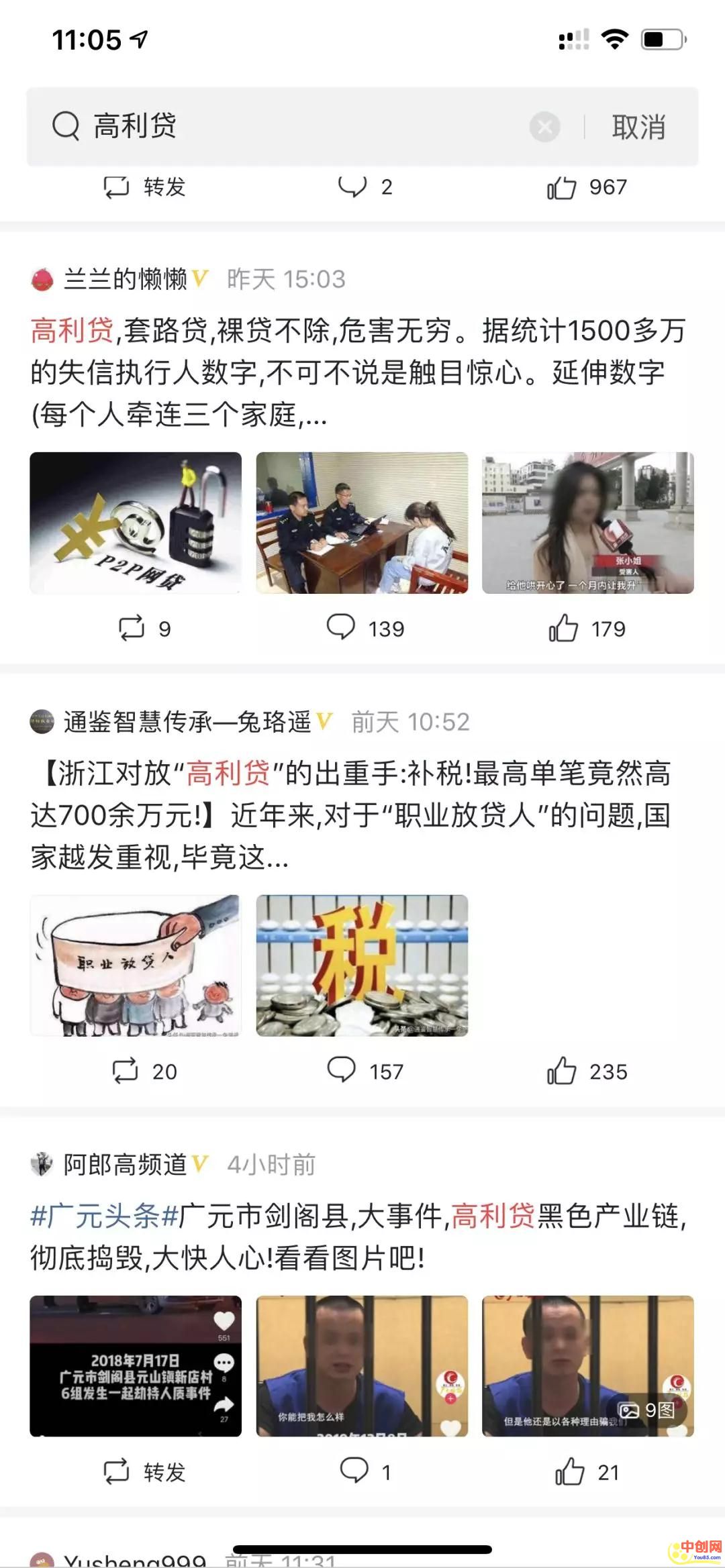Repost 阿郎高频道's post via 转发
Screen dimensions: 725x1568
point(144,1471)
